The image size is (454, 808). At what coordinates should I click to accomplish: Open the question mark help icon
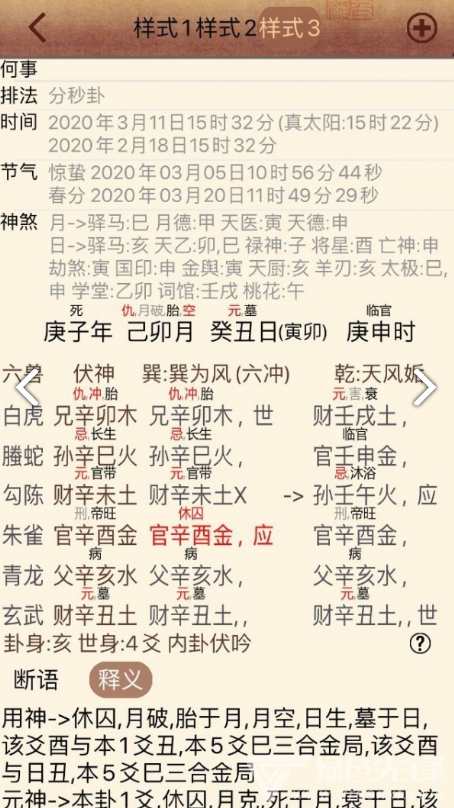(420, 643)
